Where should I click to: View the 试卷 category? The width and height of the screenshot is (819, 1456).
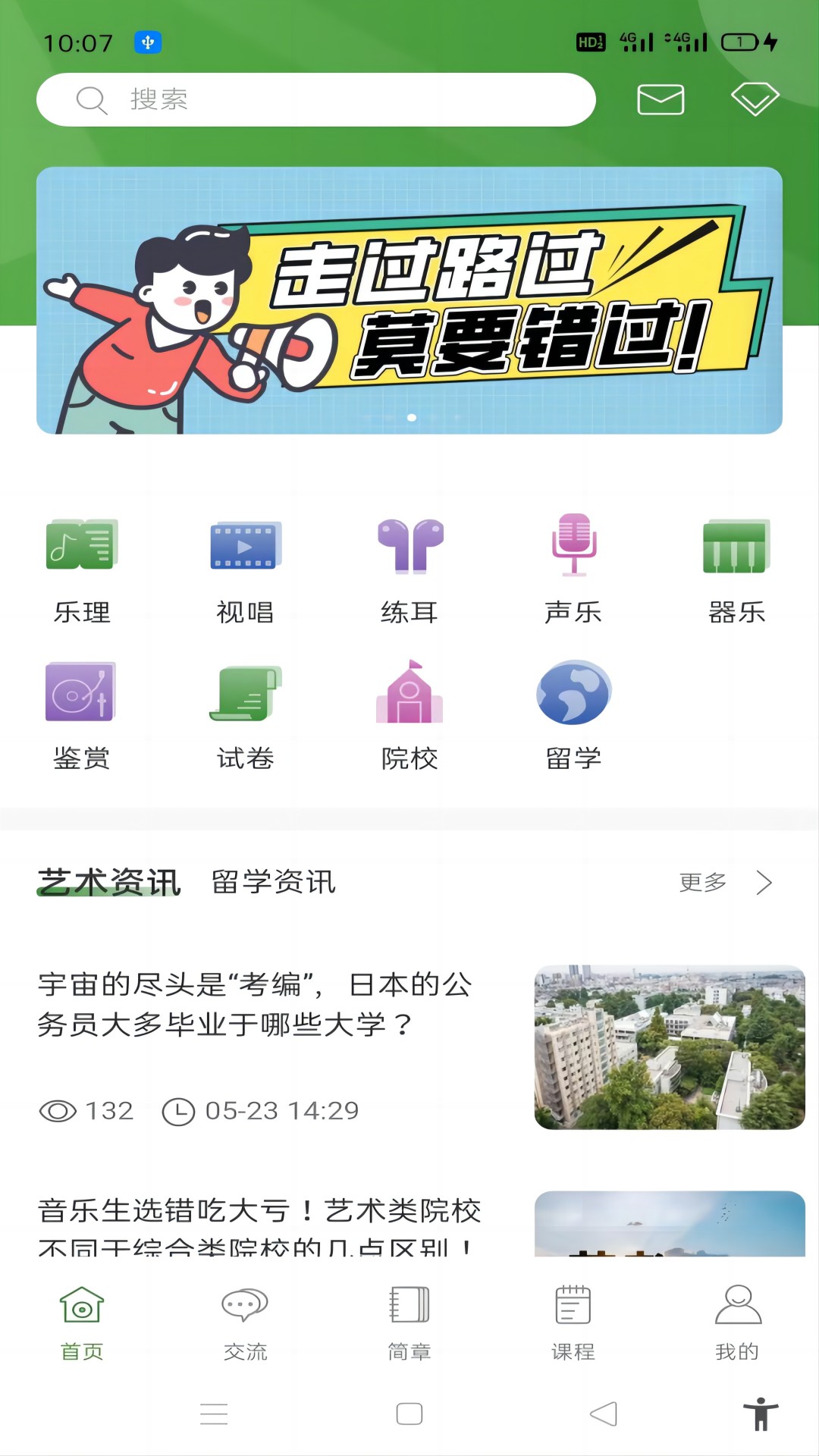click(246, 714)
